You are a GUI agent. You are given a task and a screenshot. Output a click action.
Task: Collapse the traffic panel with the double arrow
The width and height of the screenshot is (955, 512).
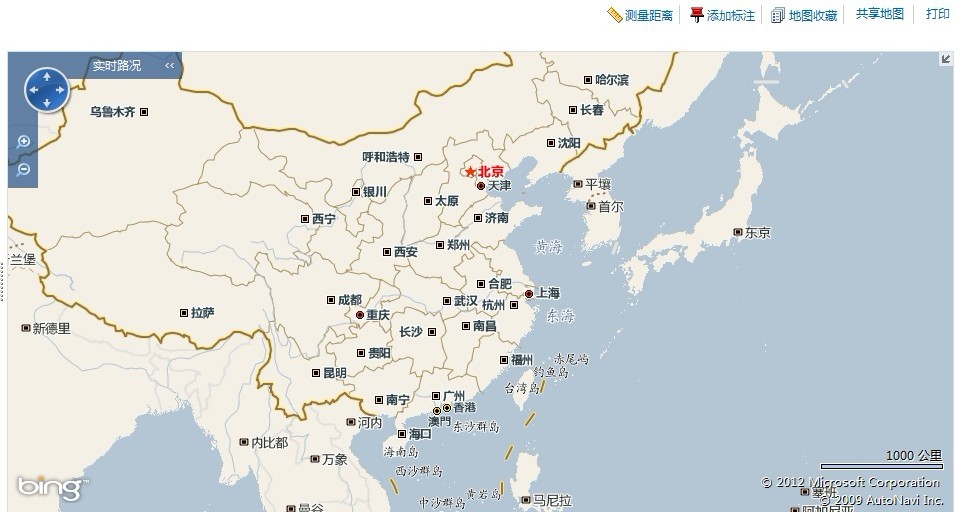(170, 66)
